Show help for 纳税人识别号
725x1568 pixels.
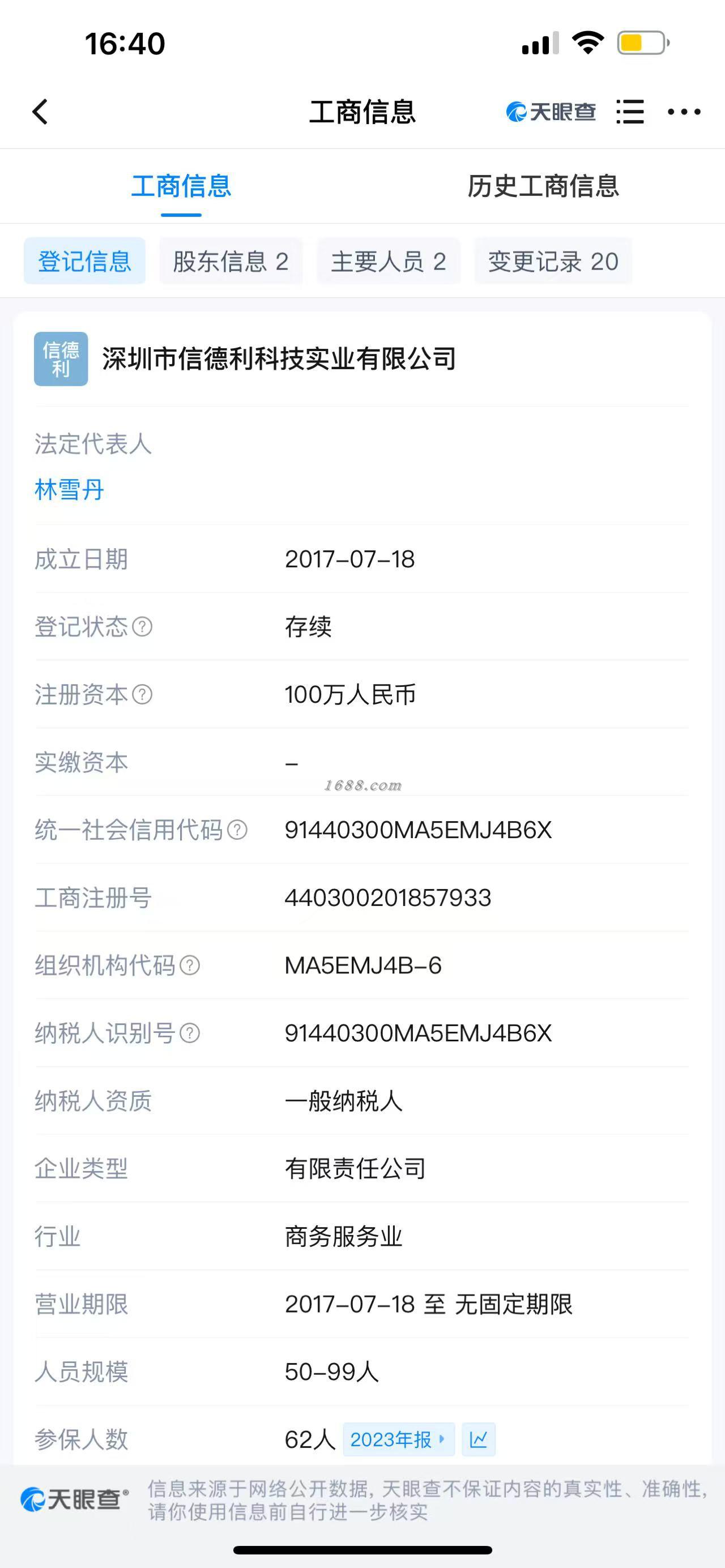tap(190, 1033)
